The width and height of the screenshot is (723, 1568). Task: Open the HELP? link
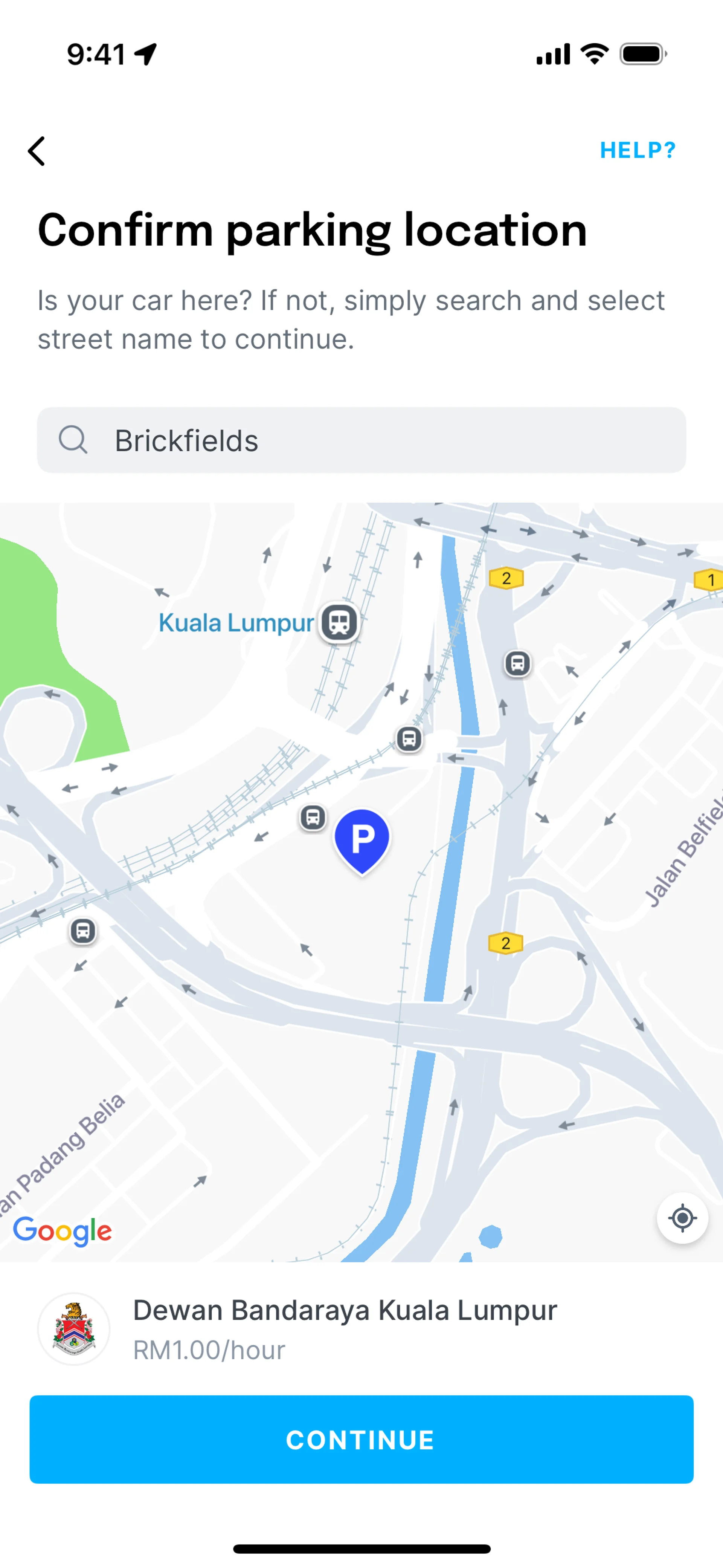point(637,150)
